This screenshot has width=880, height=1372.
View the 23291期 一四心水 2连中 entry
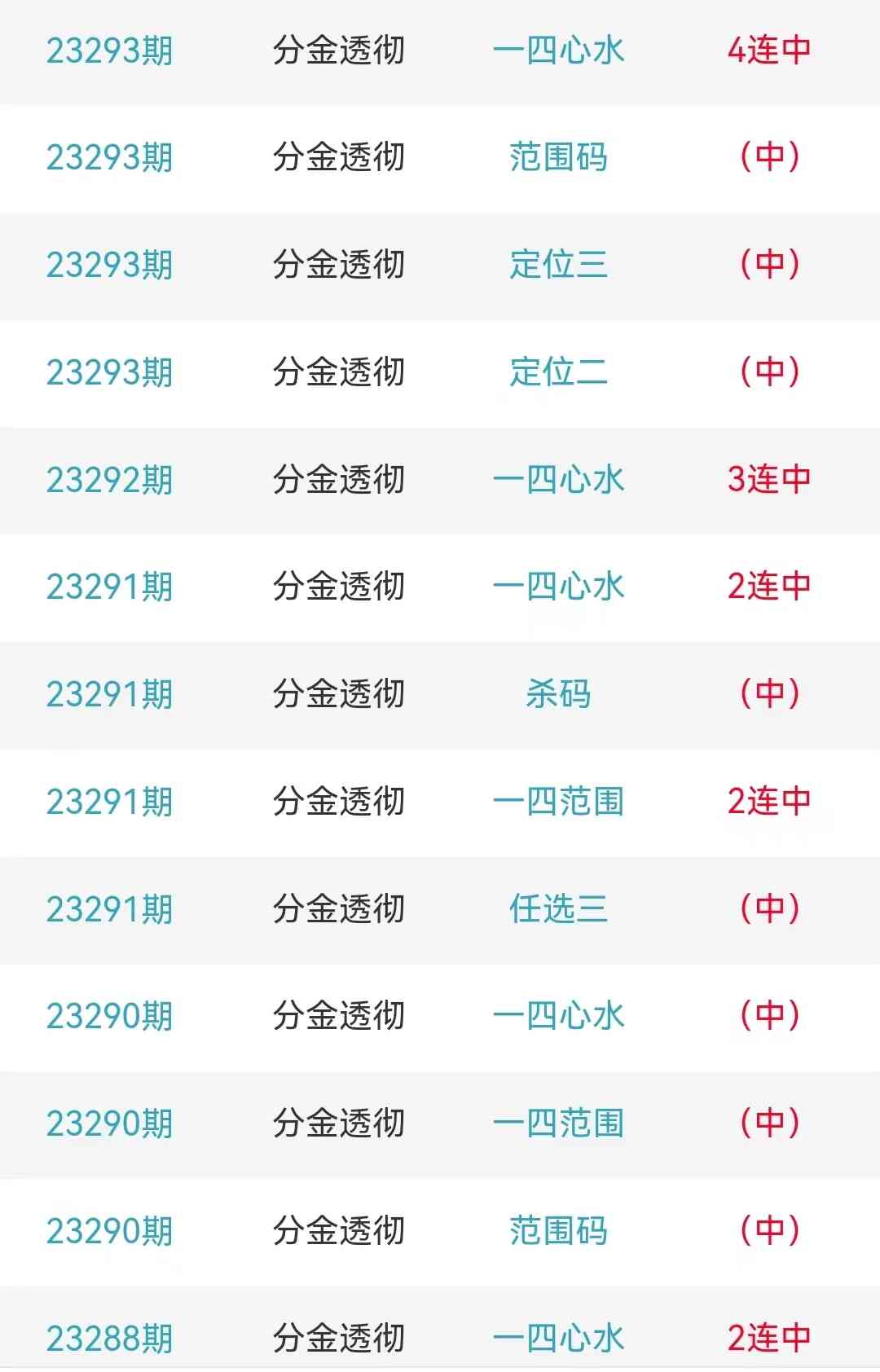coord(558,587)
